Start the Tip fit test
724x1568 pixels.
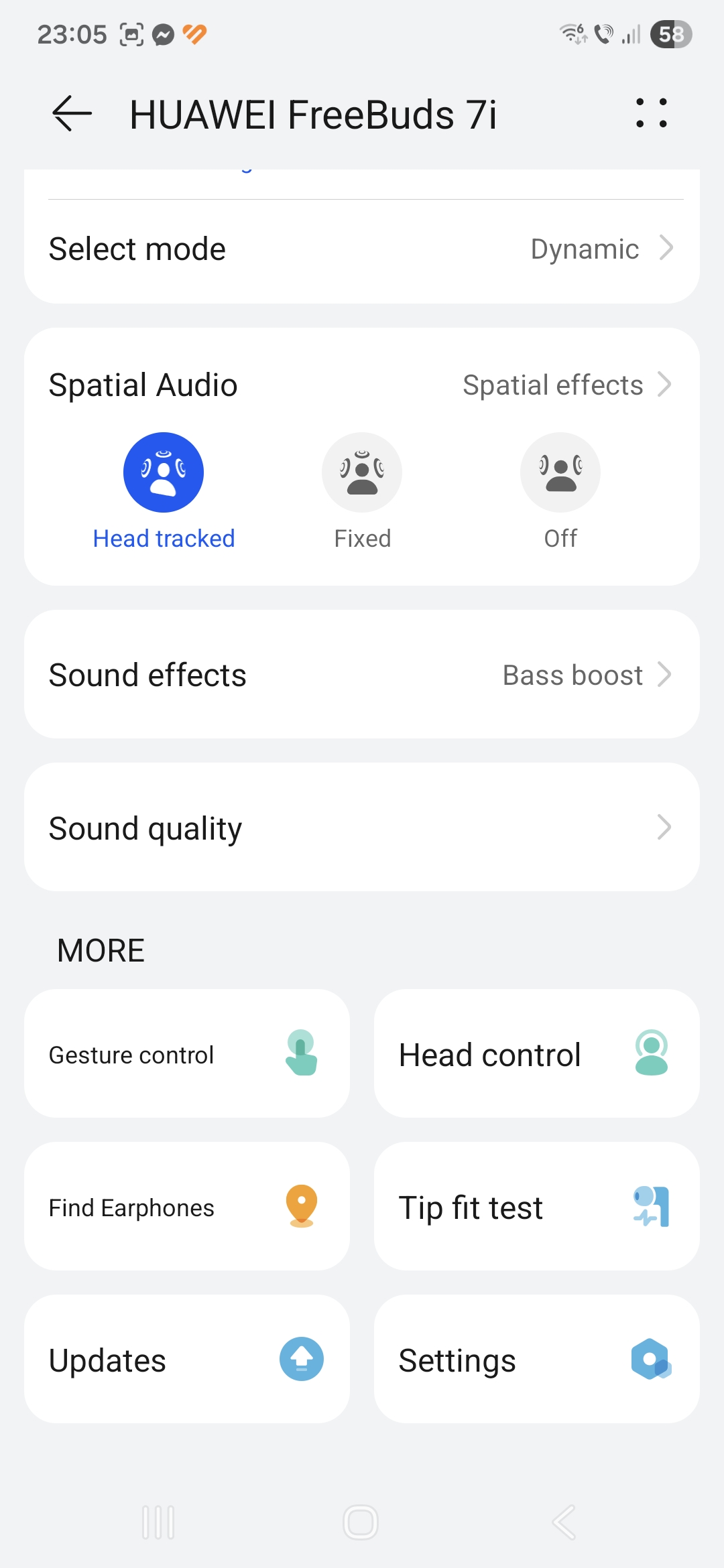tap(536, 1207)
